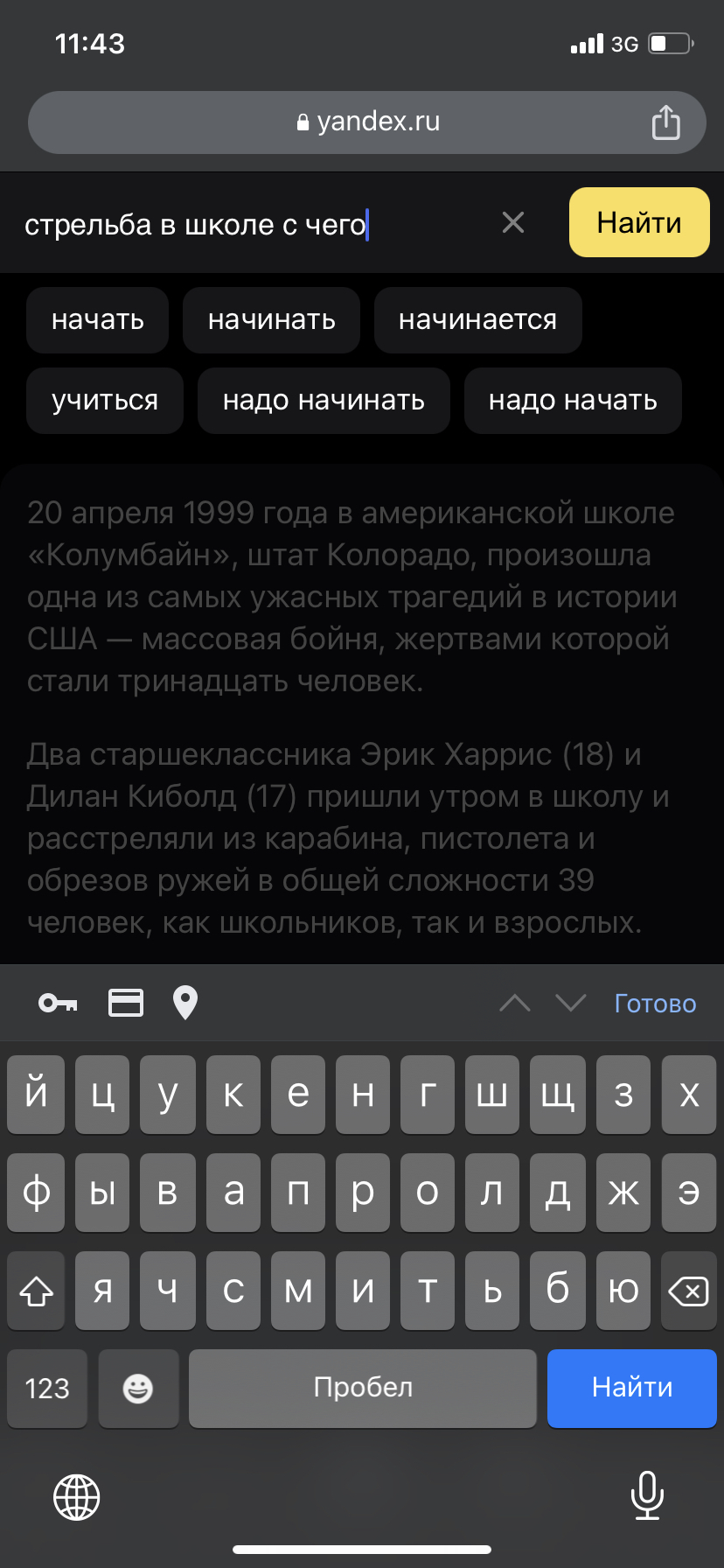Choose the надо начать suggestion

pos(573,401)
